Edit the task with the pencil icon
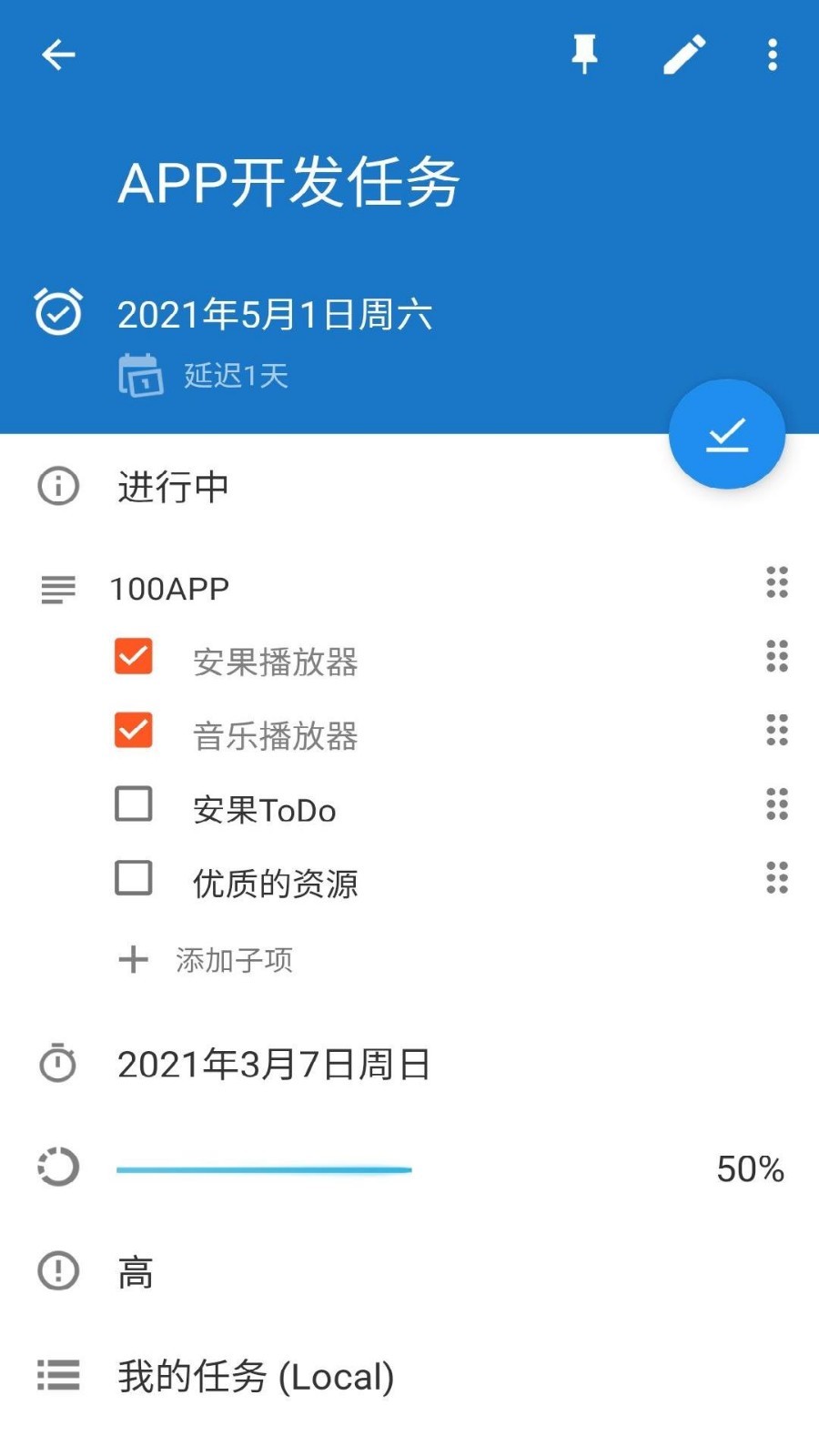This screenshot has height=1456, width=819. coord(683,55)
